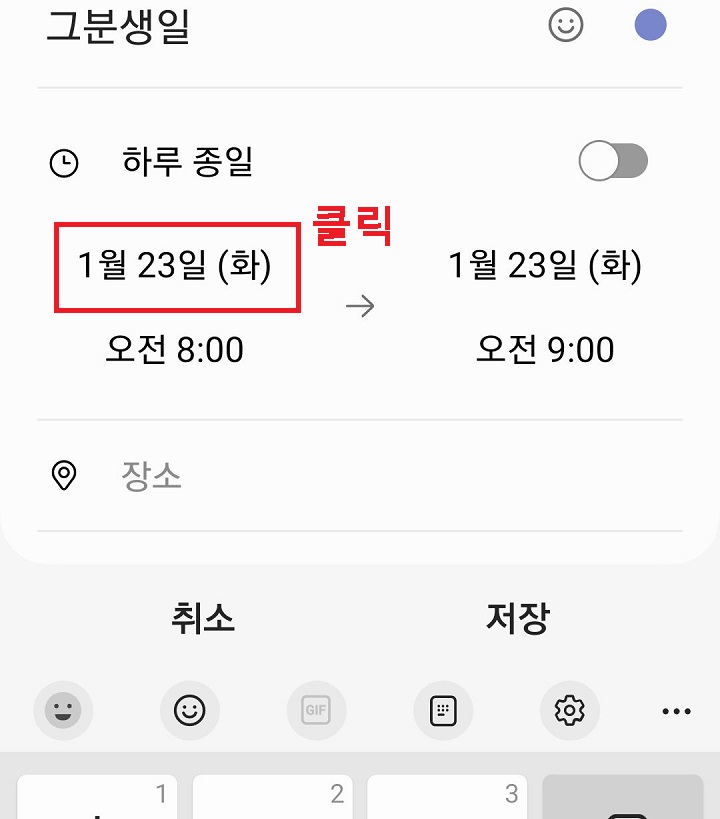Screen dimensions: 720x819
Task: Click the arrow between start and end dates
Action: coord(362,306)
